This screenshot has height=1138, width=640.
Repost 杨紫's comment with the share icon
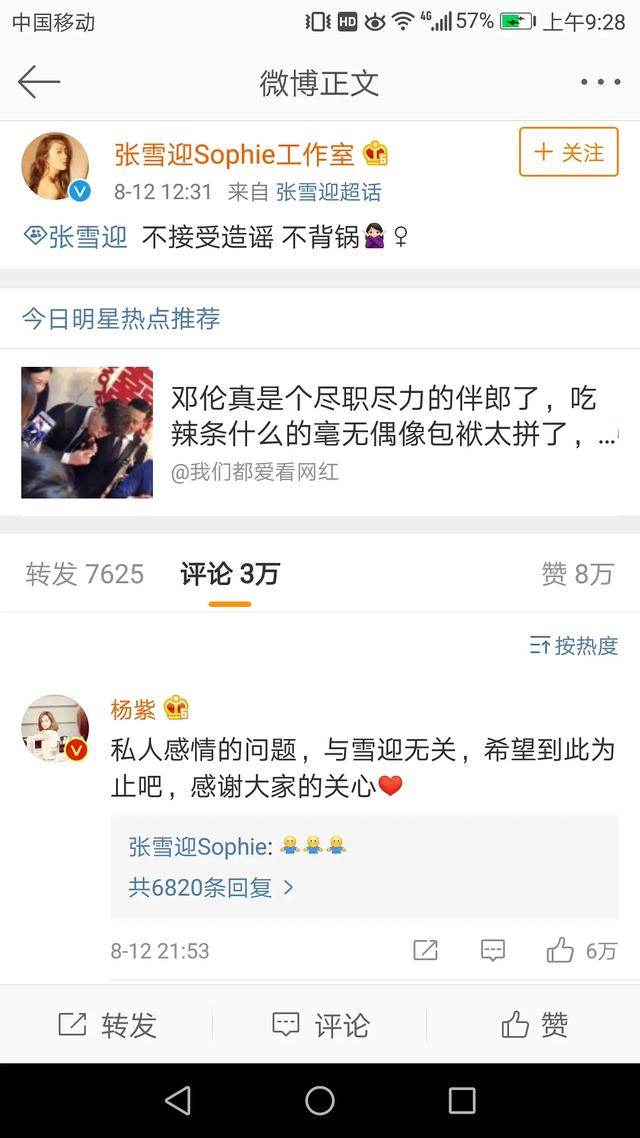[425, 951]
